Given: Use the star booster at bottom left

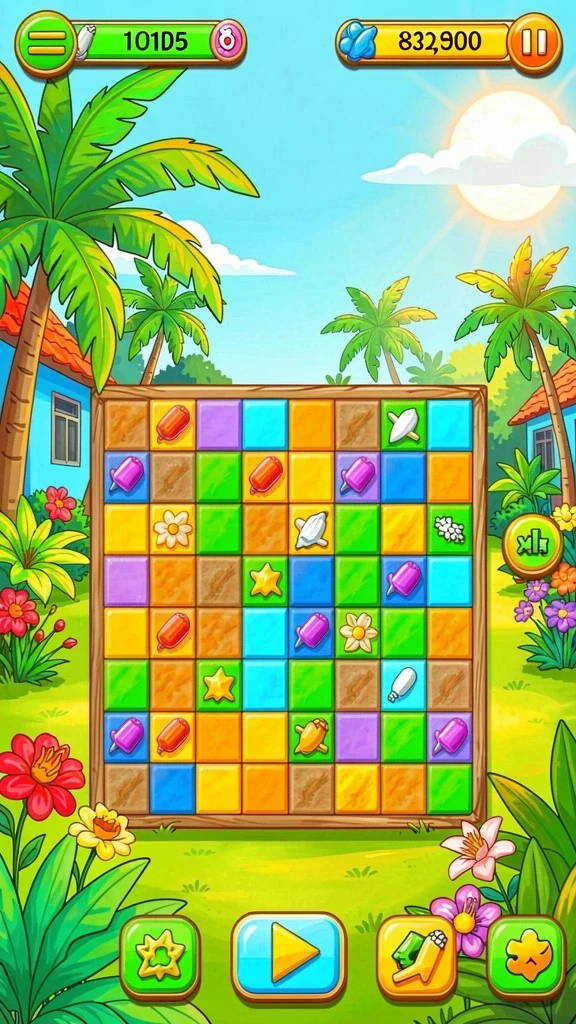Looking at the screenshot, I should point(160,957).
